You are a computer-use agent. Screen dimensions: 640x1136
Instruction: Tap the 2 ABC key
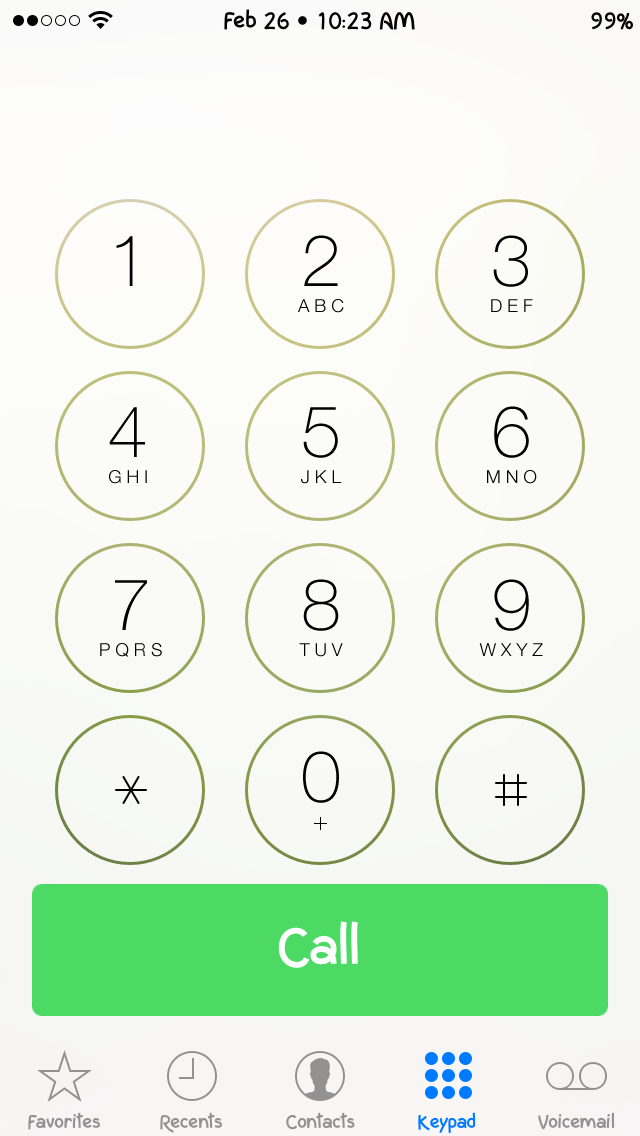tap(320, 274)
